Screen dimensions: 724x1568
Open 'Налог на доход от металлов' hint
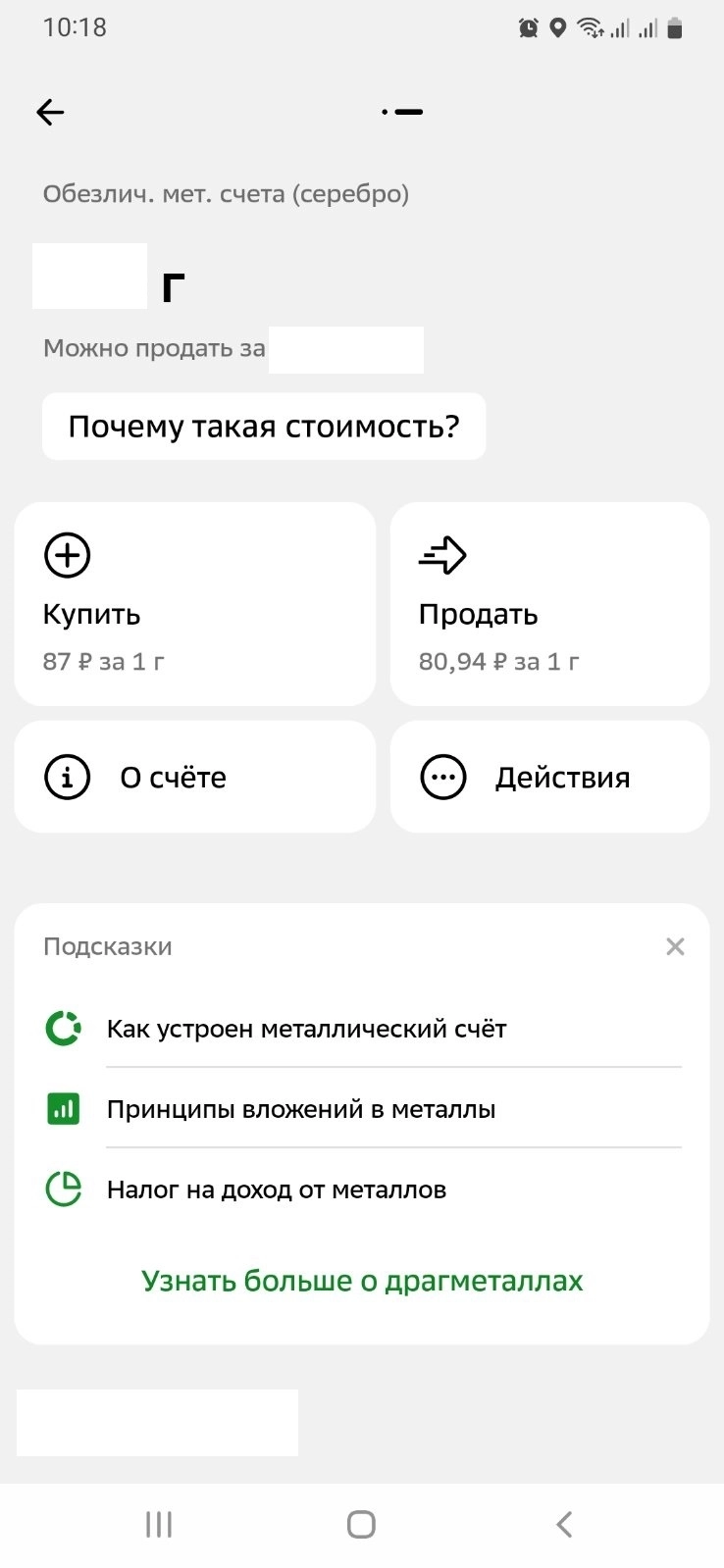pyautogui.click(x=276, y=1189)
